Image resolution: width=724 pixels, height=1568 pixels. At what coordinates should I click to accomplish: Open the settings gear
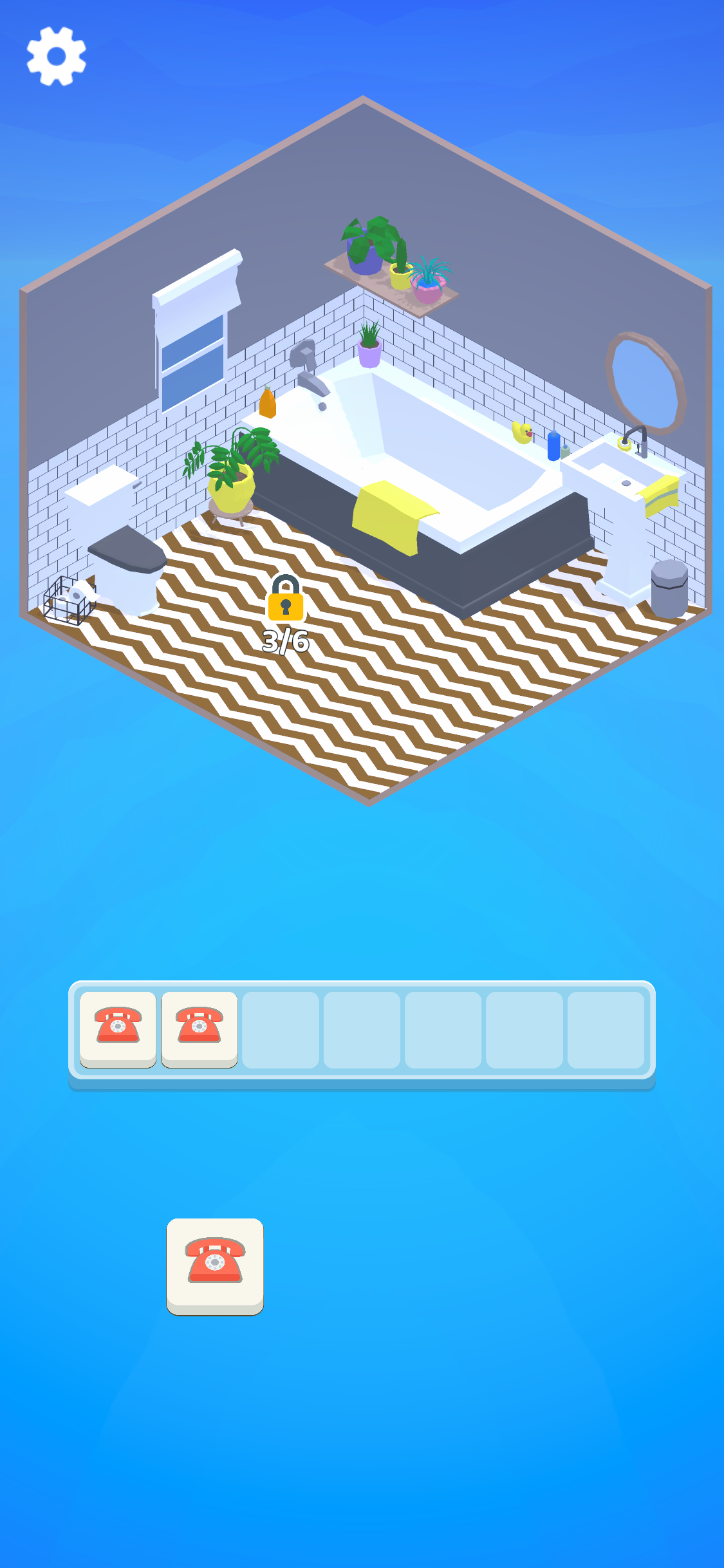pos(57,56)
